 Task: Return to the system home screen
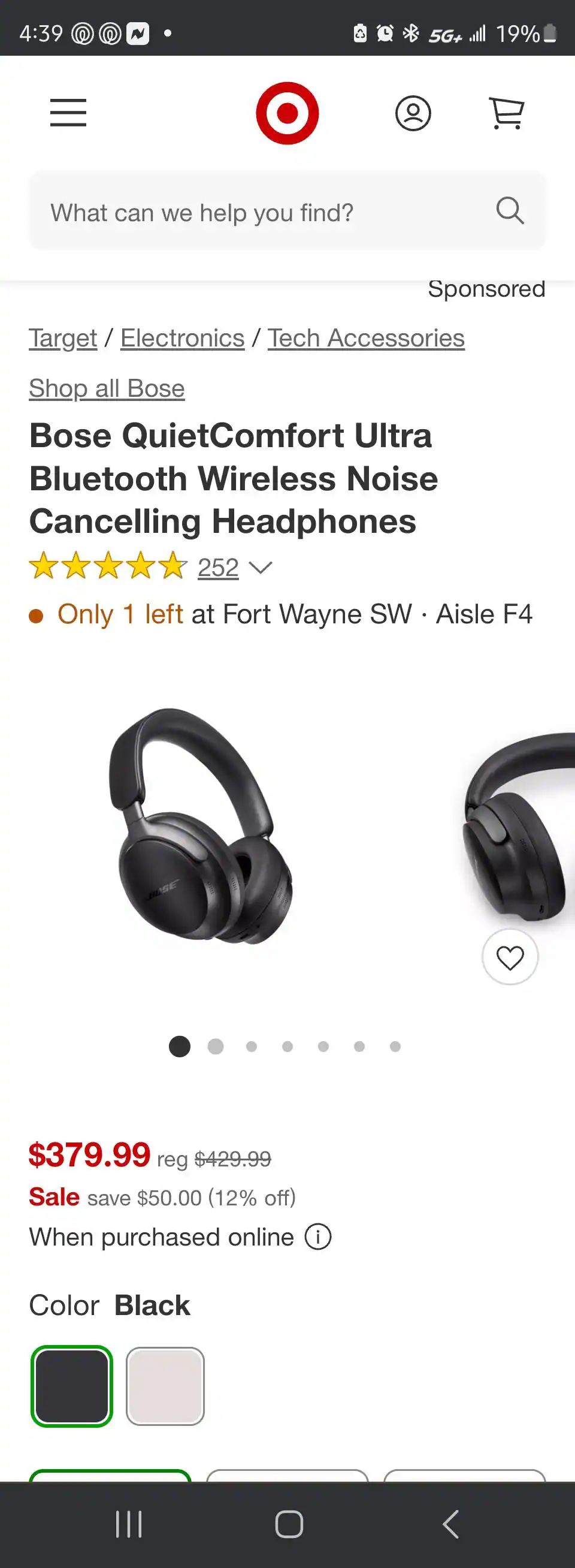pos(289,1525)
